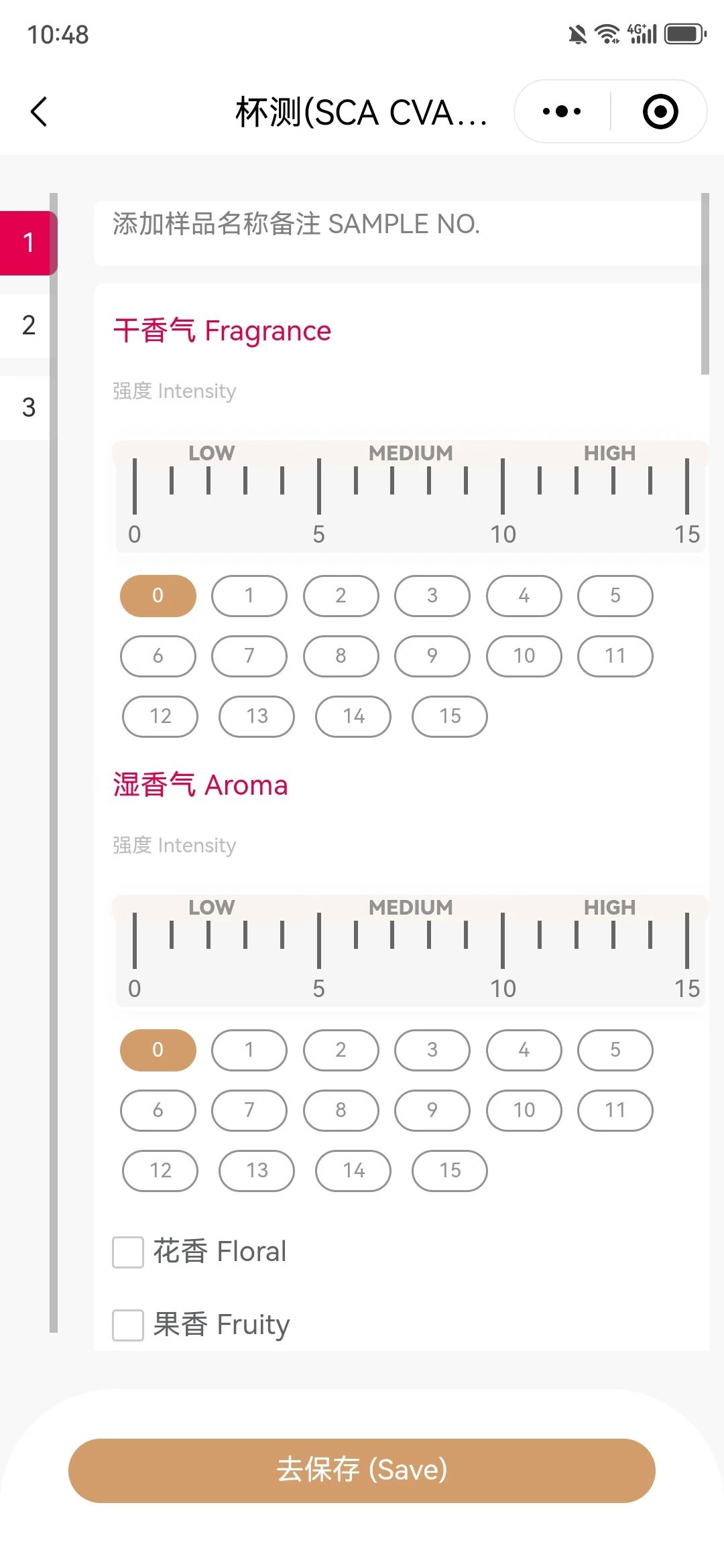Switch to sample tab 2
724x1568 pixels.
(28, 325)
